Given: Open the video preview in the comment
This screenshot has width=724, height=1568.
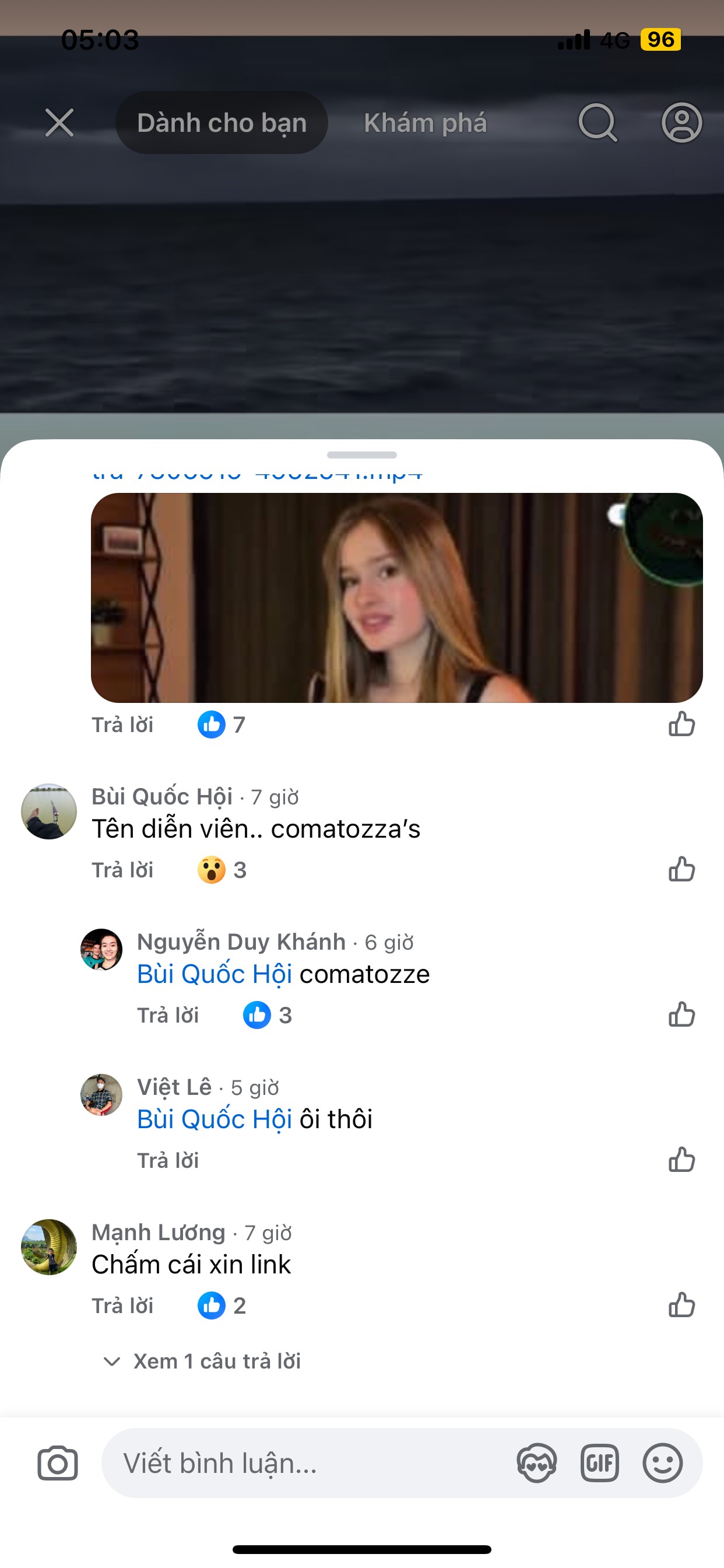Looking at the screenshot, I should click(396, 598).
